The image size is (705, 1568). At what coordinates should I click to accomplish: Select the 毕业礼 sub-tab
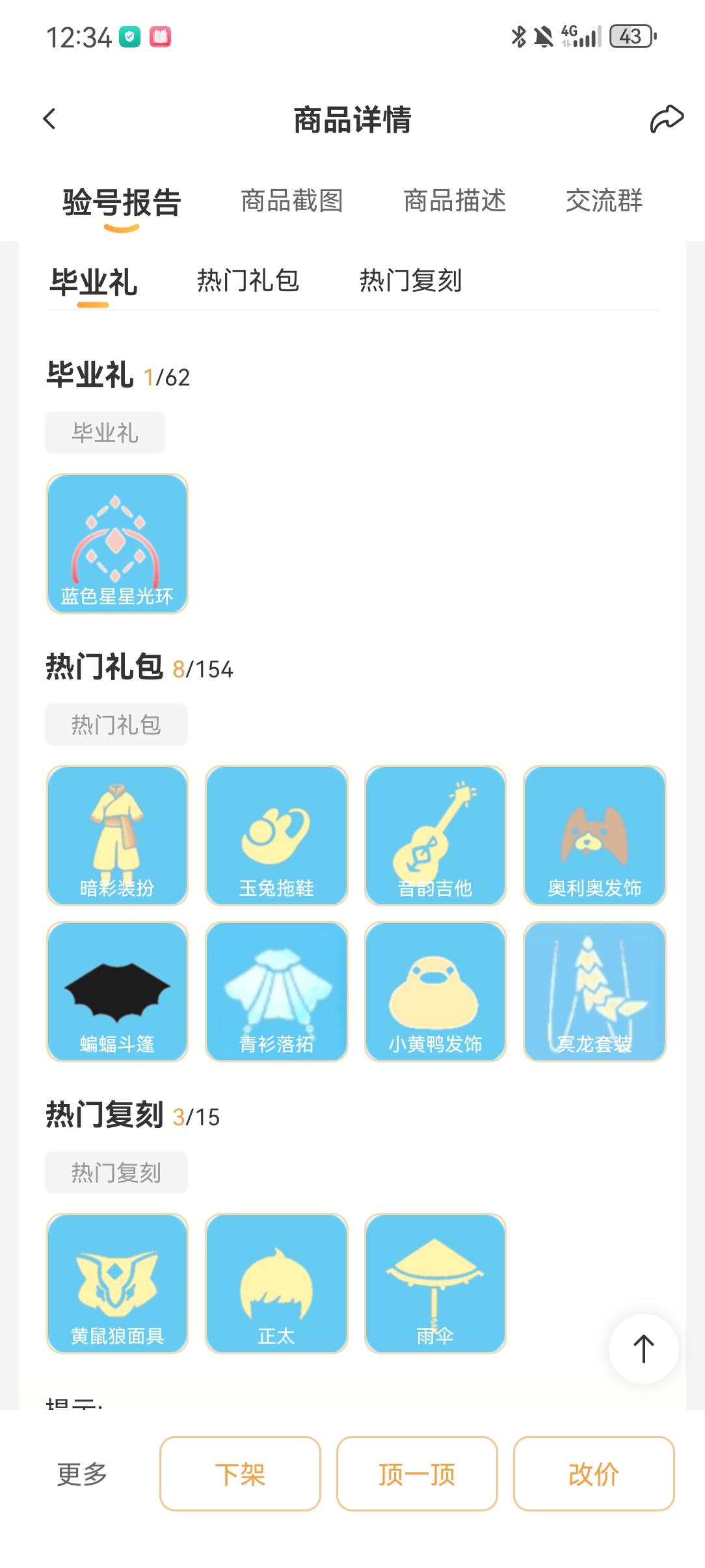point(94,282)
